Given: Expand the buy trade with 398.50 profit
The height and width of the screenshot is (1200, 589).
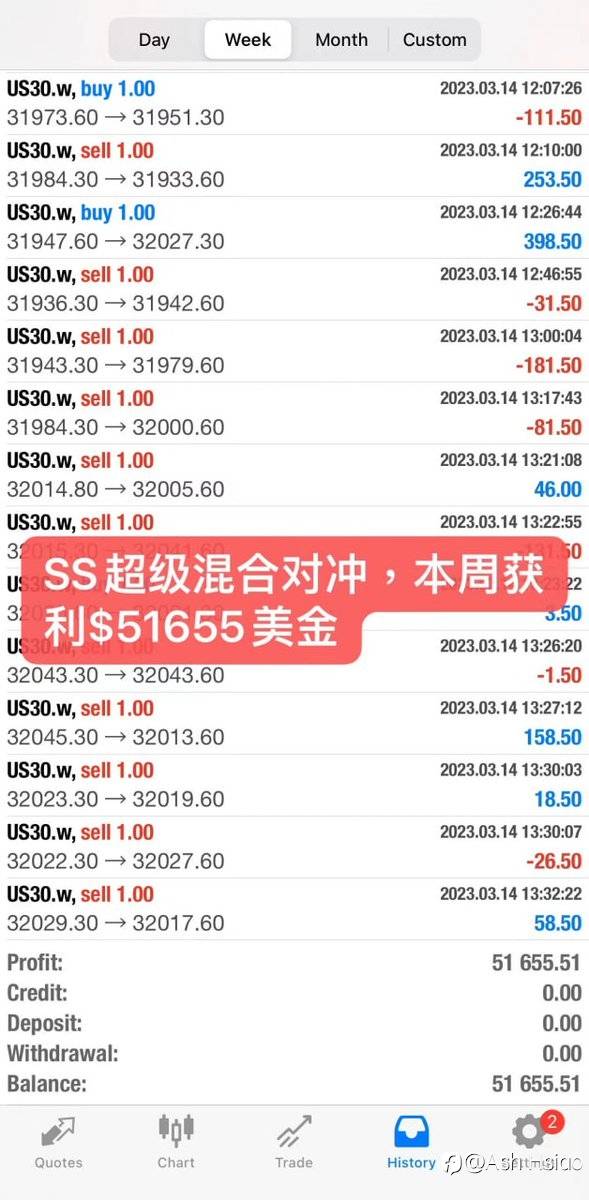Looking at the screenshot, I should pos(294,227).
